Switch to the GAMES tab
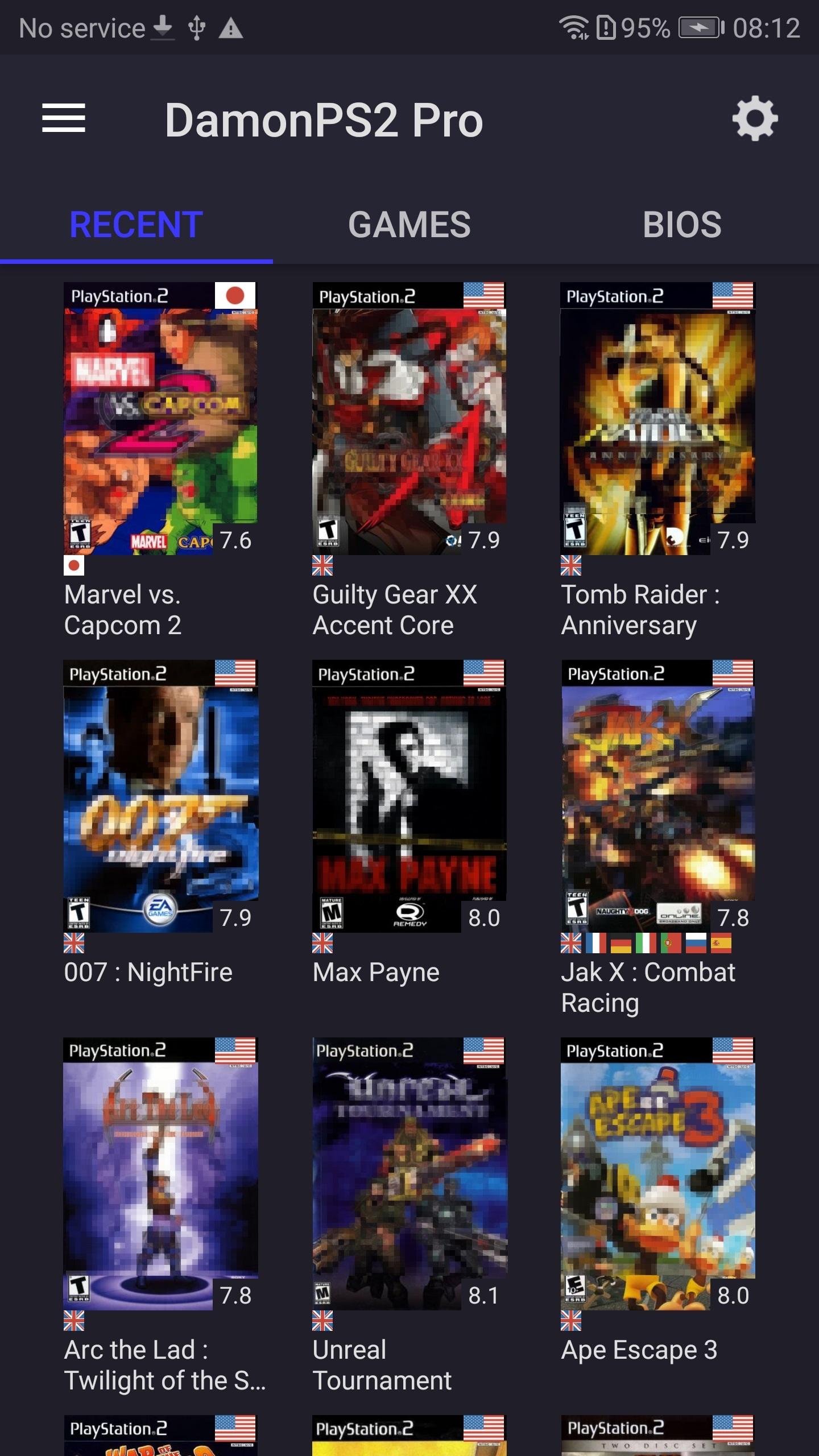819x1456 pixels. pyautogui.click(x=409, y=224)
